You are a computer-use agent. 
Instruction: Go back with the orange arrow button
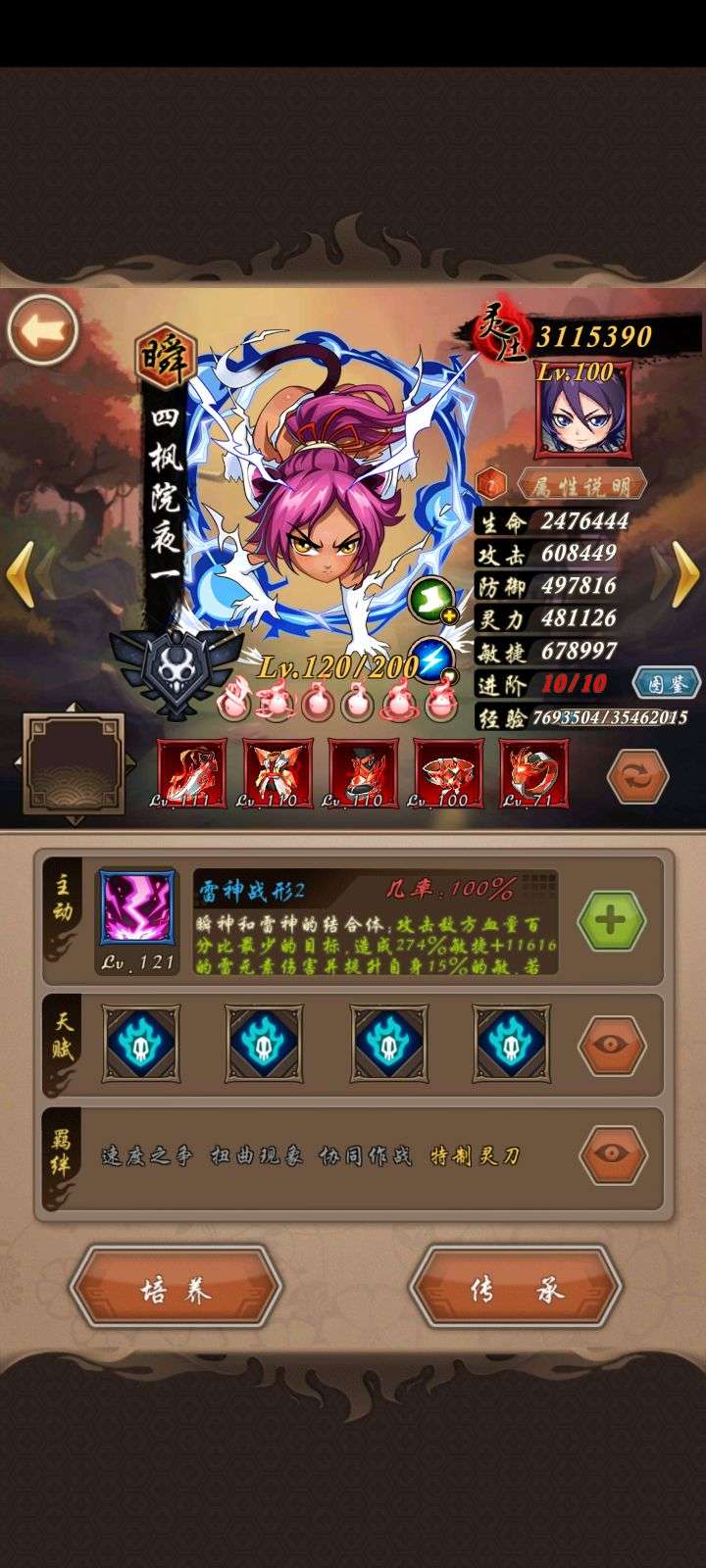click(x=42, y=330)
